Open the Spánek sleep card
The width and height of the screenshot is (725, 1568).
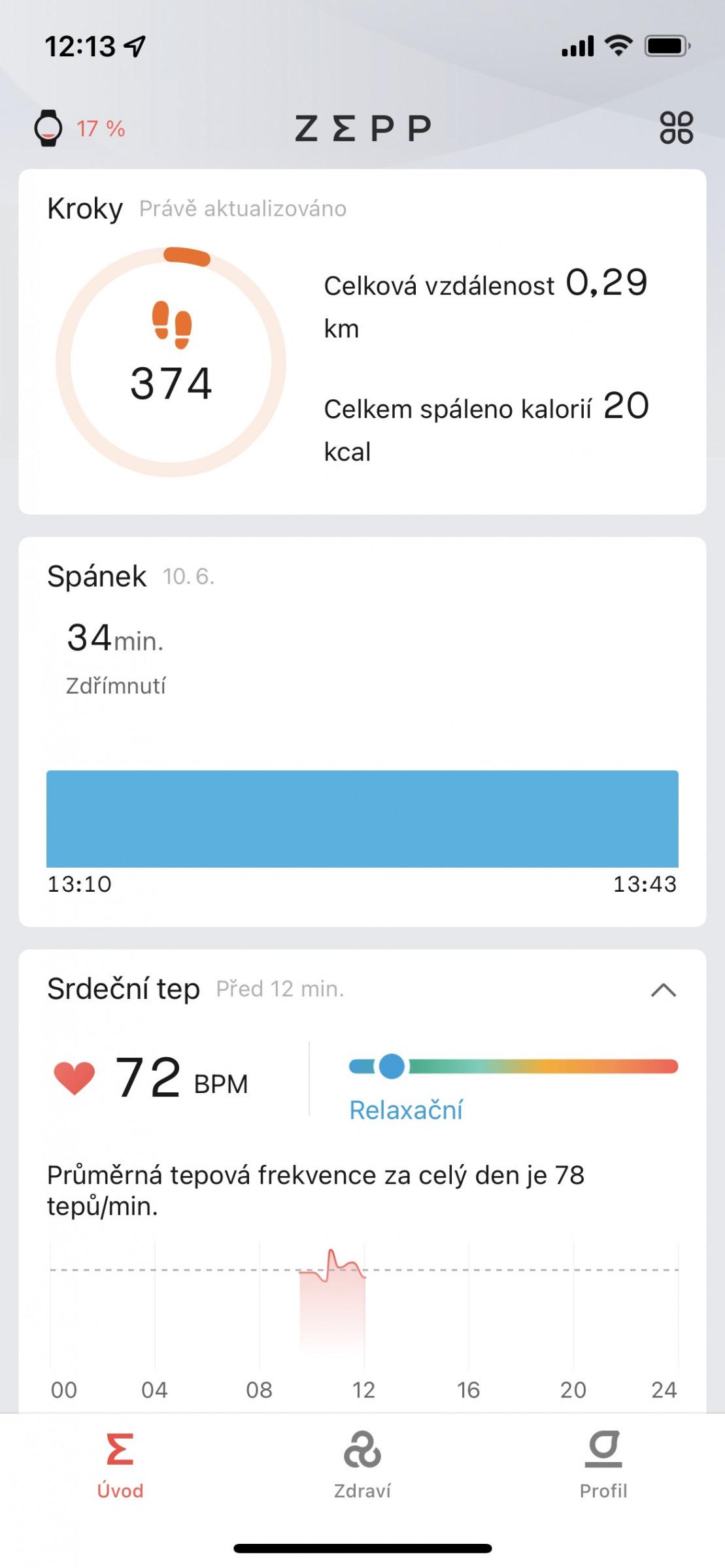click(x=362, y=732)
